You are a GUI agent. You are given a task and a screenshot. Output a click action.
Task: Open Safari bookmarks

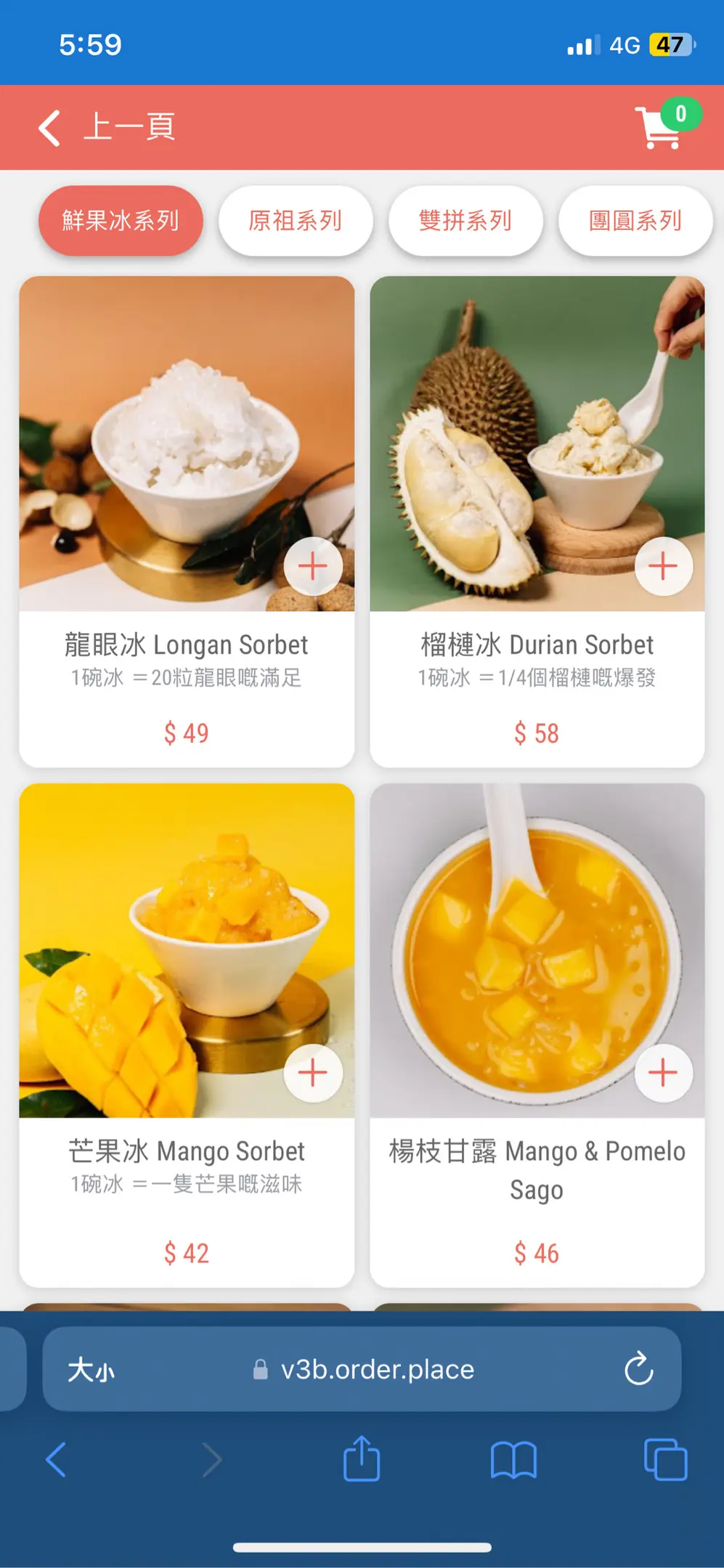tap(513, 1460)
